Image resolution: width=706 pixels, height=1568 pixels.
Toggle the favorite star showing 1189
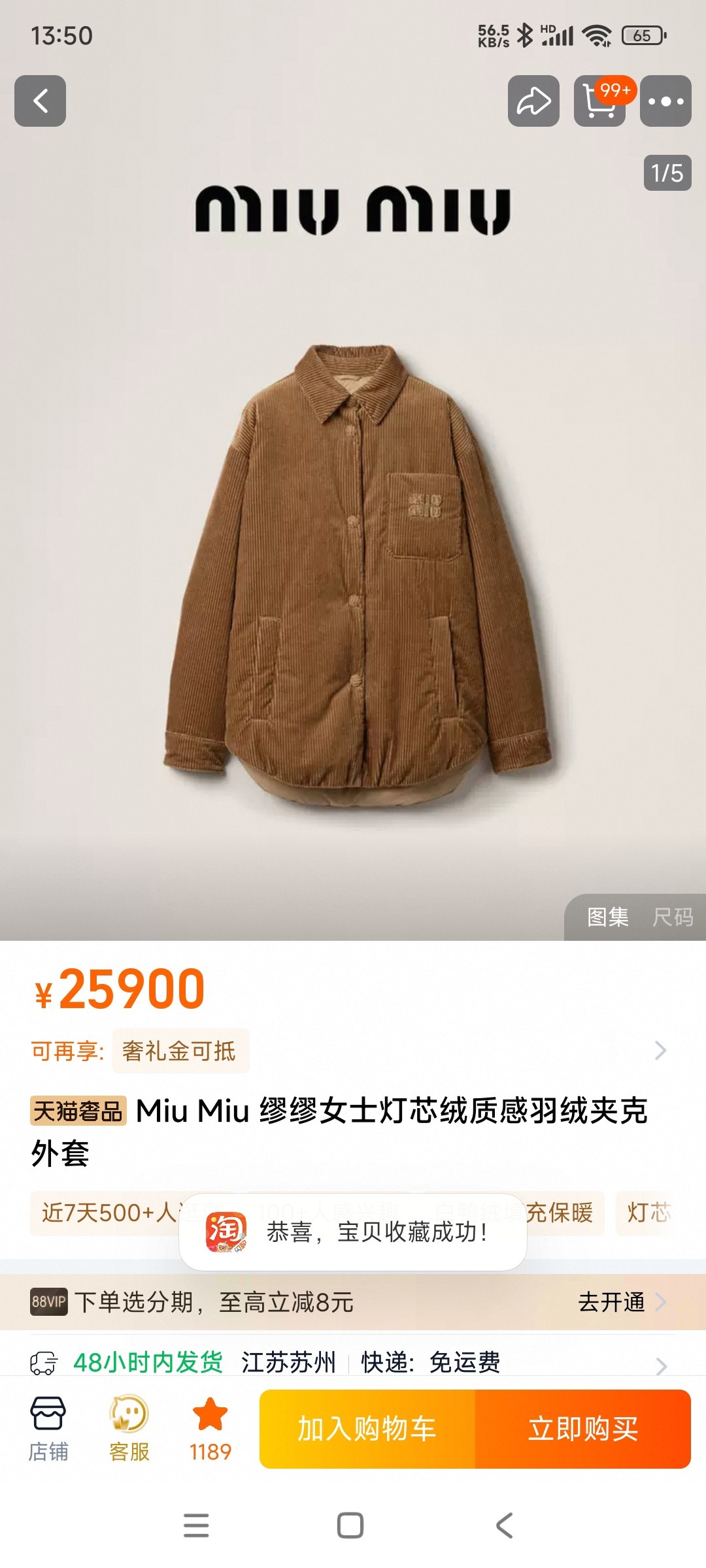(x=210, y=1428)
